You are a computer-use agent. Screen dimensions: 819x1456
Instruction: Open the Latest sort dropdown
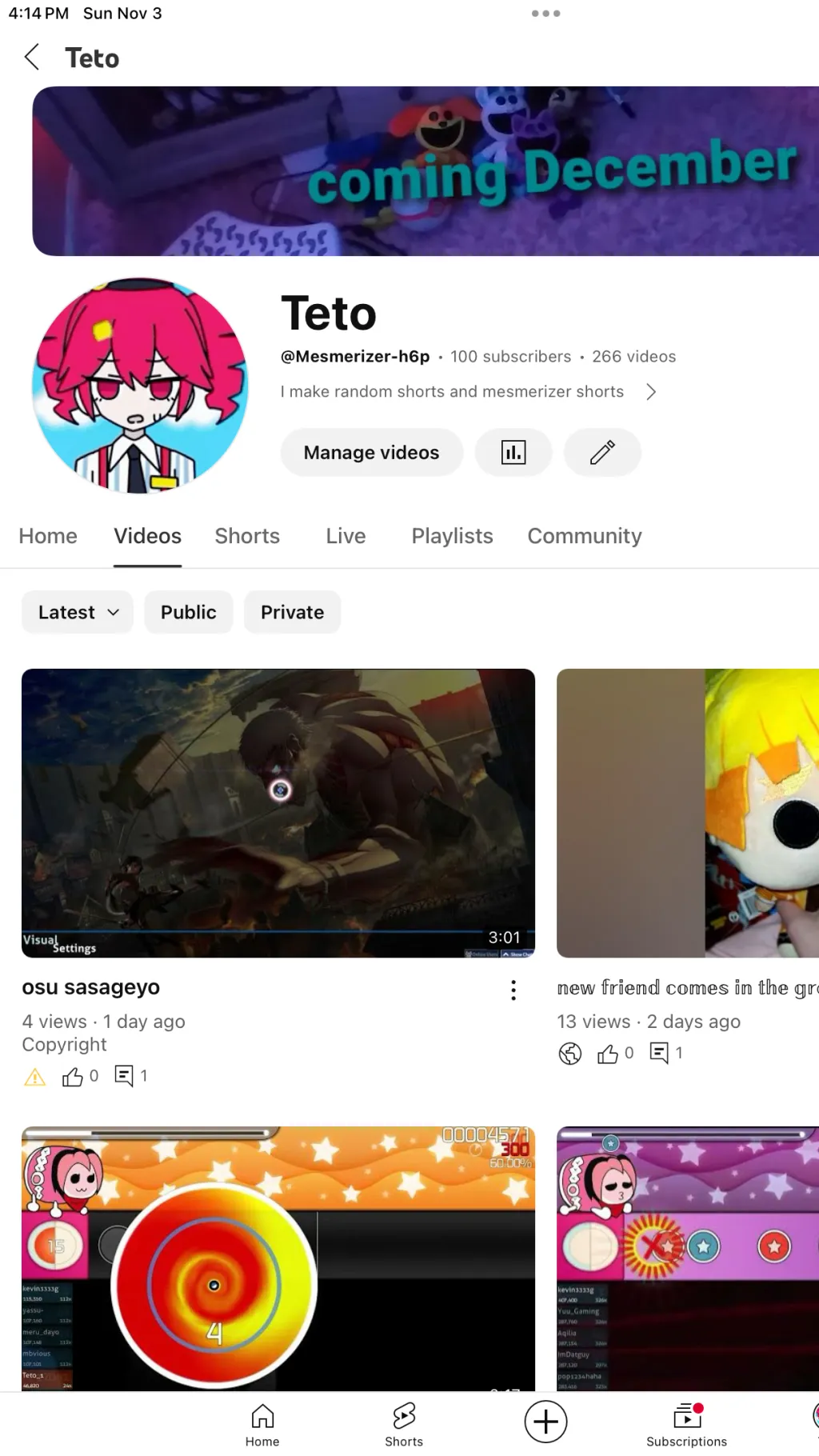pyautogui.click(x=78, y=613)
